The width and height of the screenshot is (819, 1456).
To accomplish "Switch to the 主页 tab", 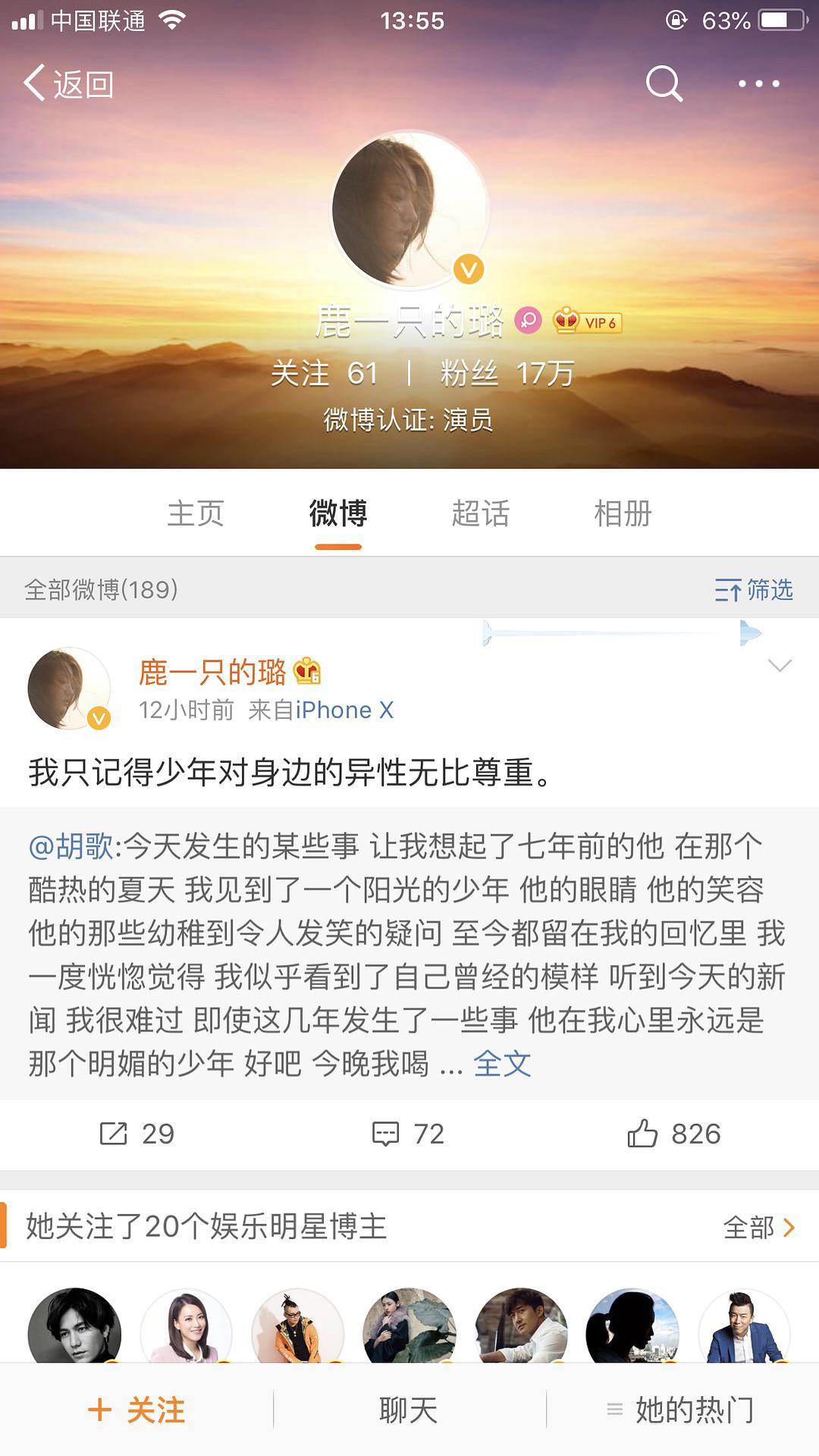I will [x=196, y=513].
